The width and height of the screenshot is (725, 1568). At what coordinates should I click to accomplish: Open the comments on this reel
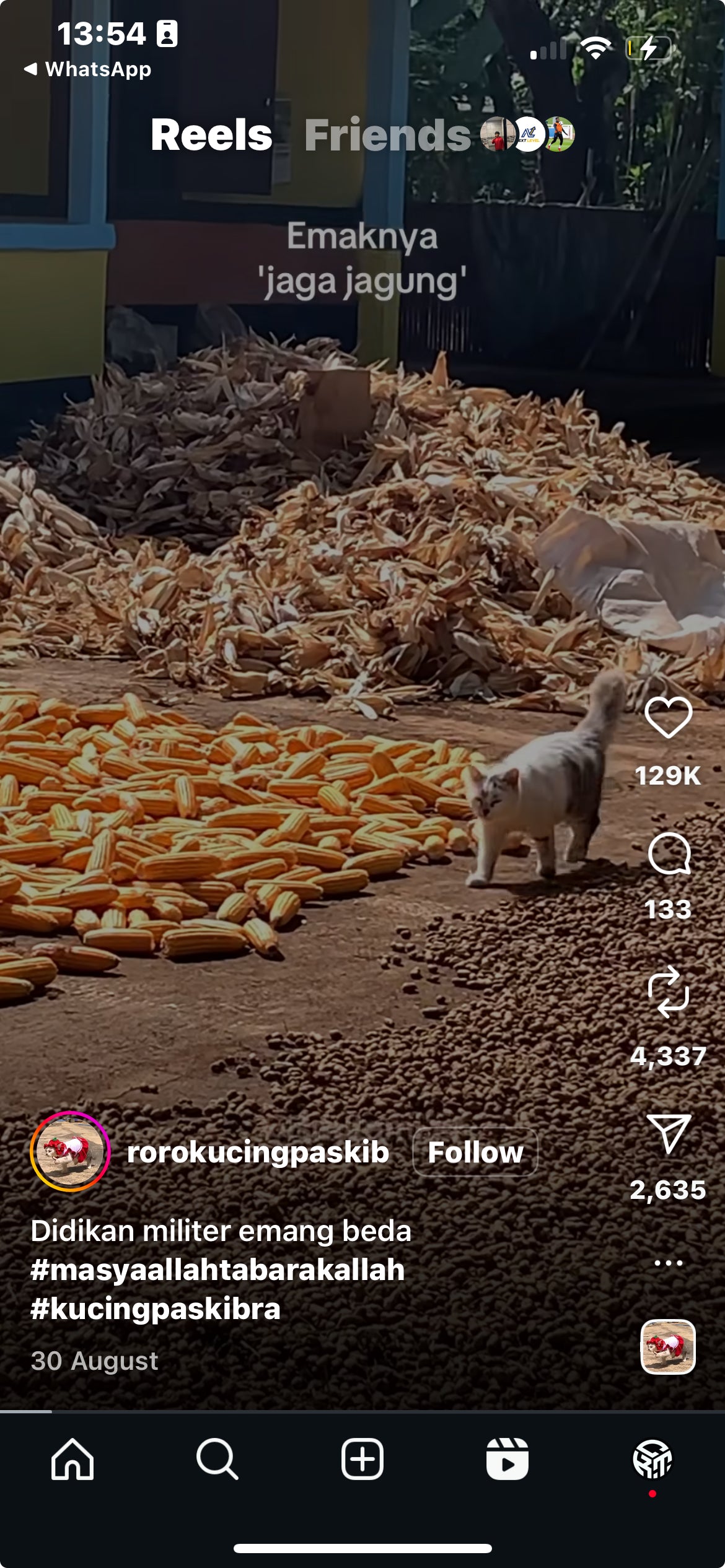[x=668, y=853]
